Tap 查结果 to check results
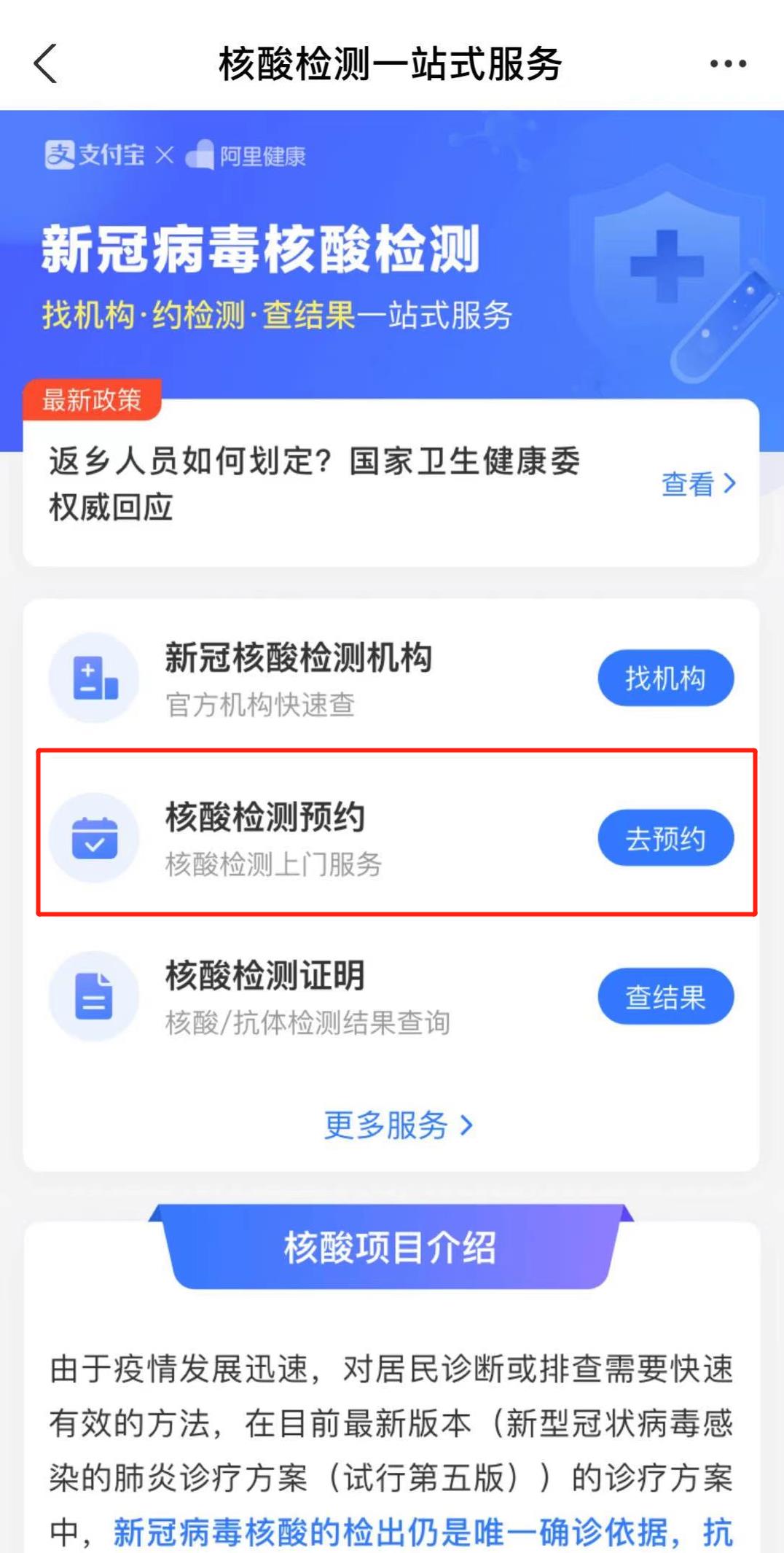Viewport: 784px width, 1553px height. pyautogui.click(x=665, y=997)
